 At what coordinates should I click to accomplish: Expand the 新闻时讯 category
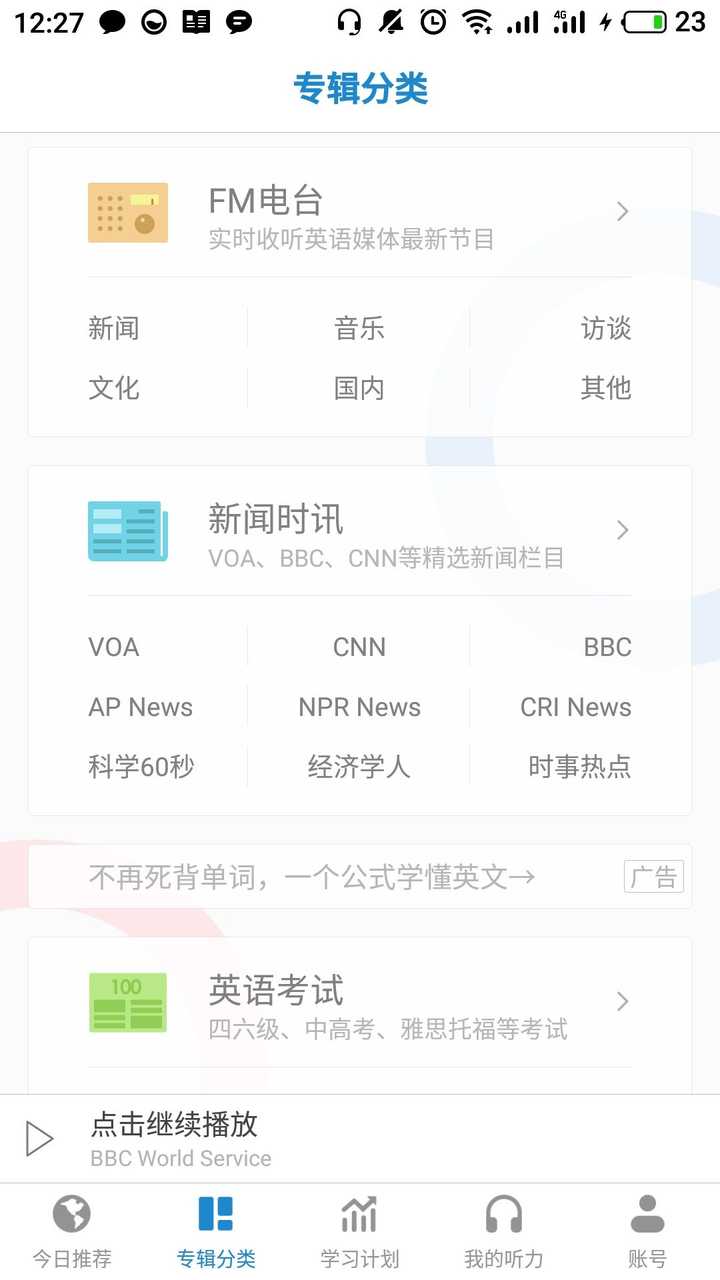pyautogui.click(x=360, y=530)
